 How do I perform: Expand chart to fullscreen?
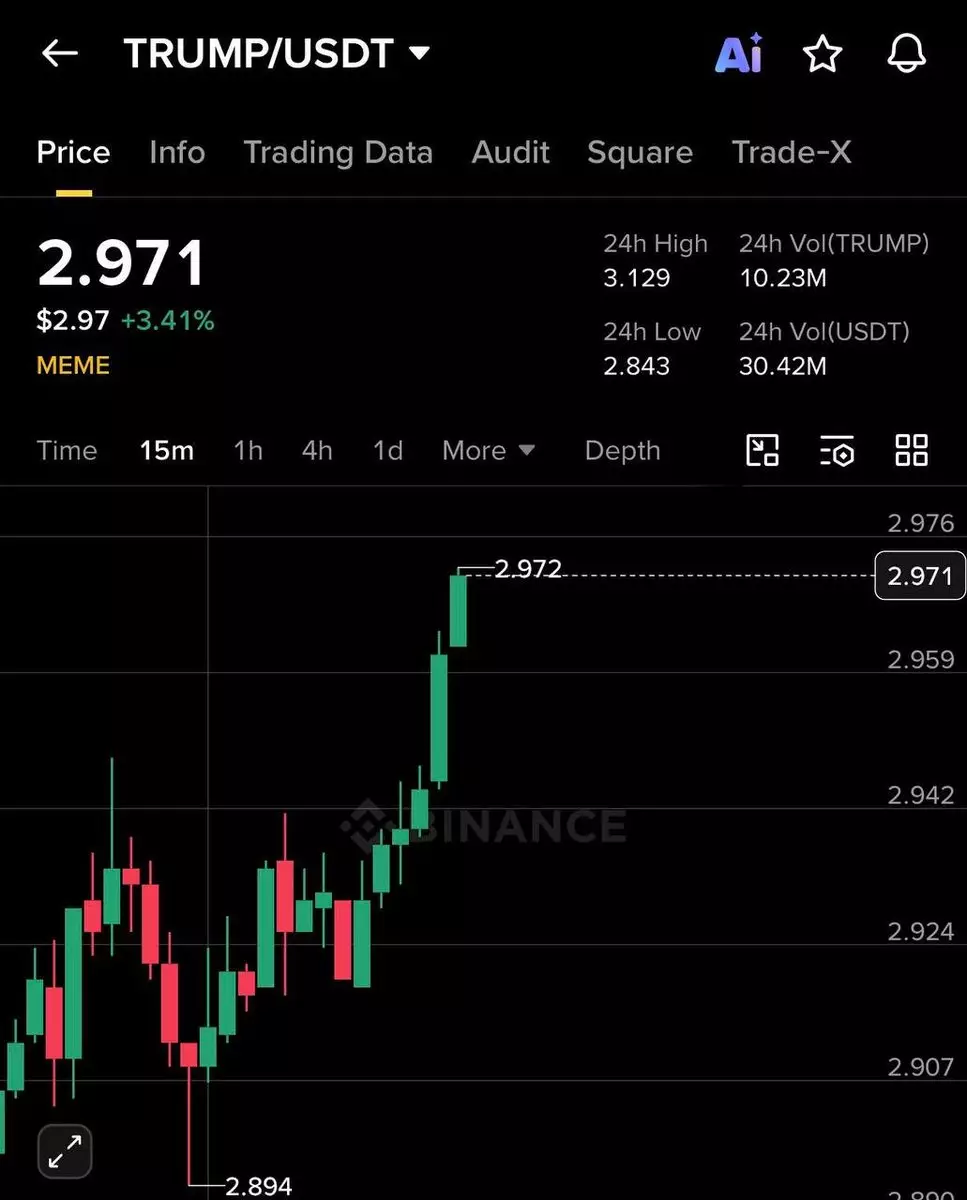coord(65,1151)
